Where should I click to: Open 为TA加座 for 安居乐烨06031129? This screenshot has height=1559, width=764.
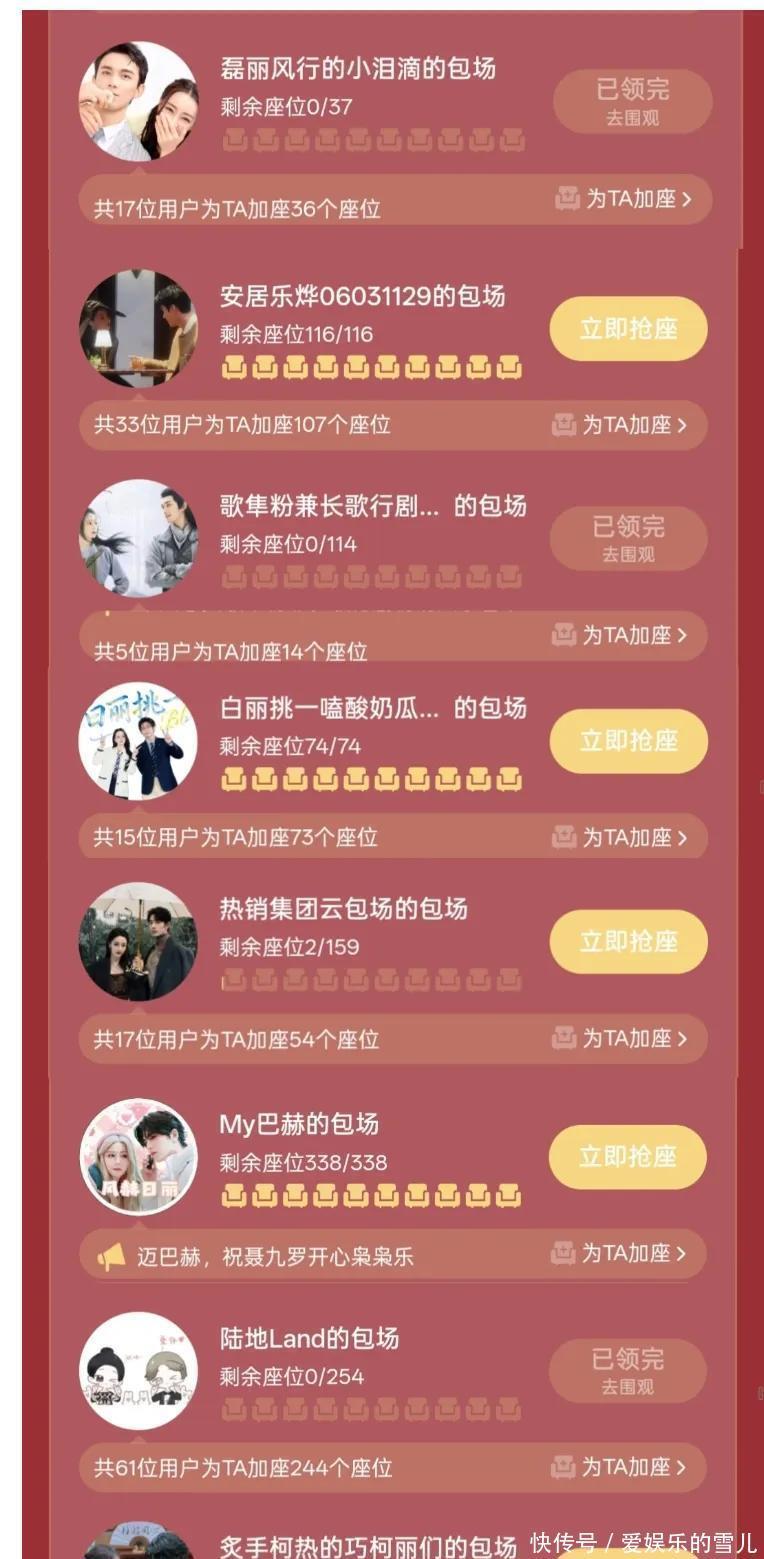click(x=621, y=425)
